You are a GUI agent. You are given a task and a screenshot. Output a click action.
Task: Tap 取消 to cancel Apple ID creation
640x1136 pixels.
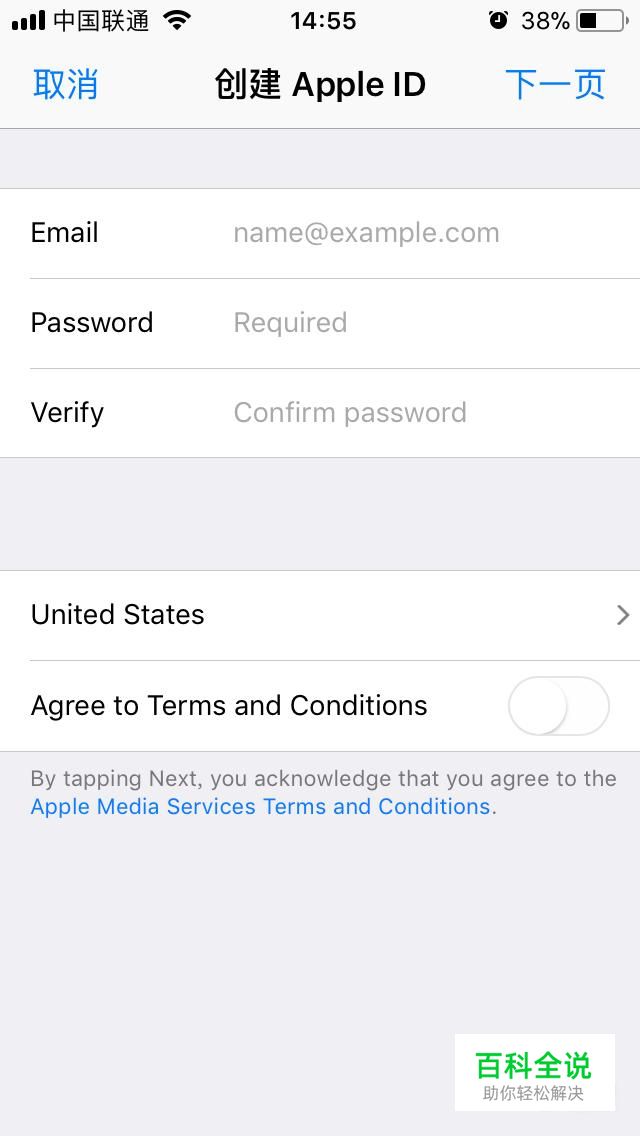(x=66, y=84)
